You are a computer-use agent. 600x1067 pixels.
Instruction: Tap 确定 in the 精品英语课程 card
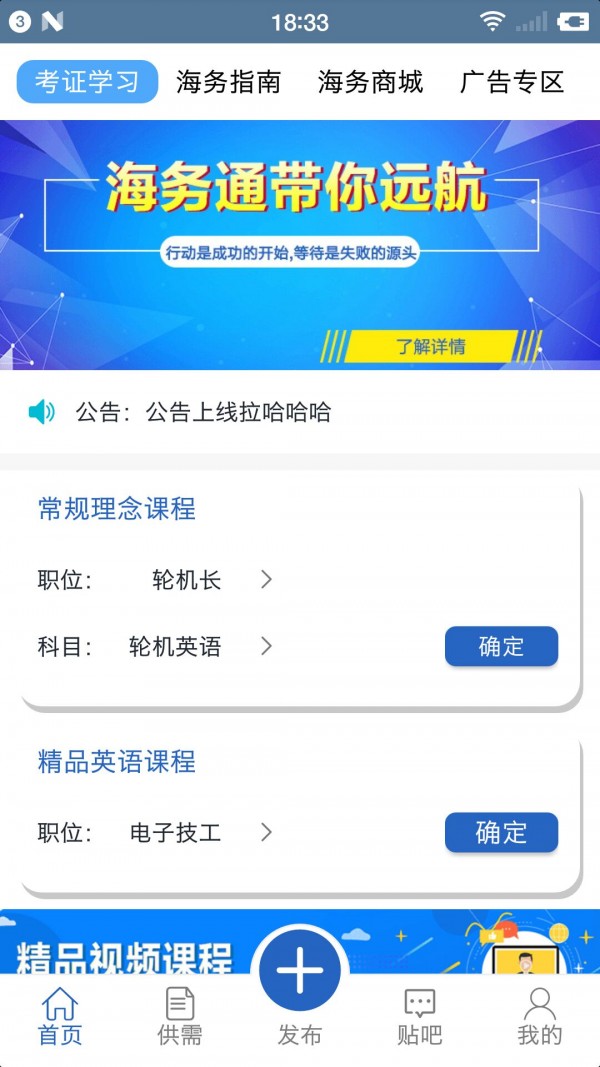[501, 832]
